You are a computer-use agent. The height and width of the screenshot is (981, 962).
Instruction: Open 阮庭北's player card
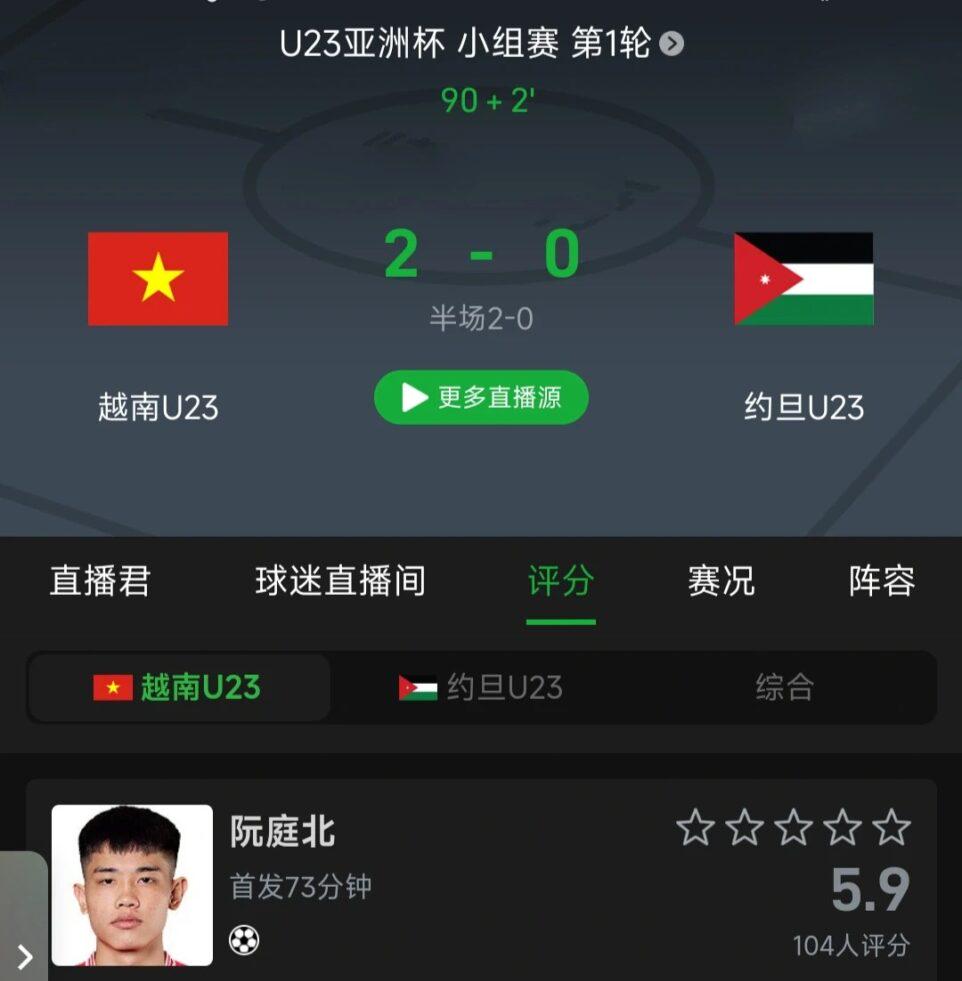coord(283,832)
